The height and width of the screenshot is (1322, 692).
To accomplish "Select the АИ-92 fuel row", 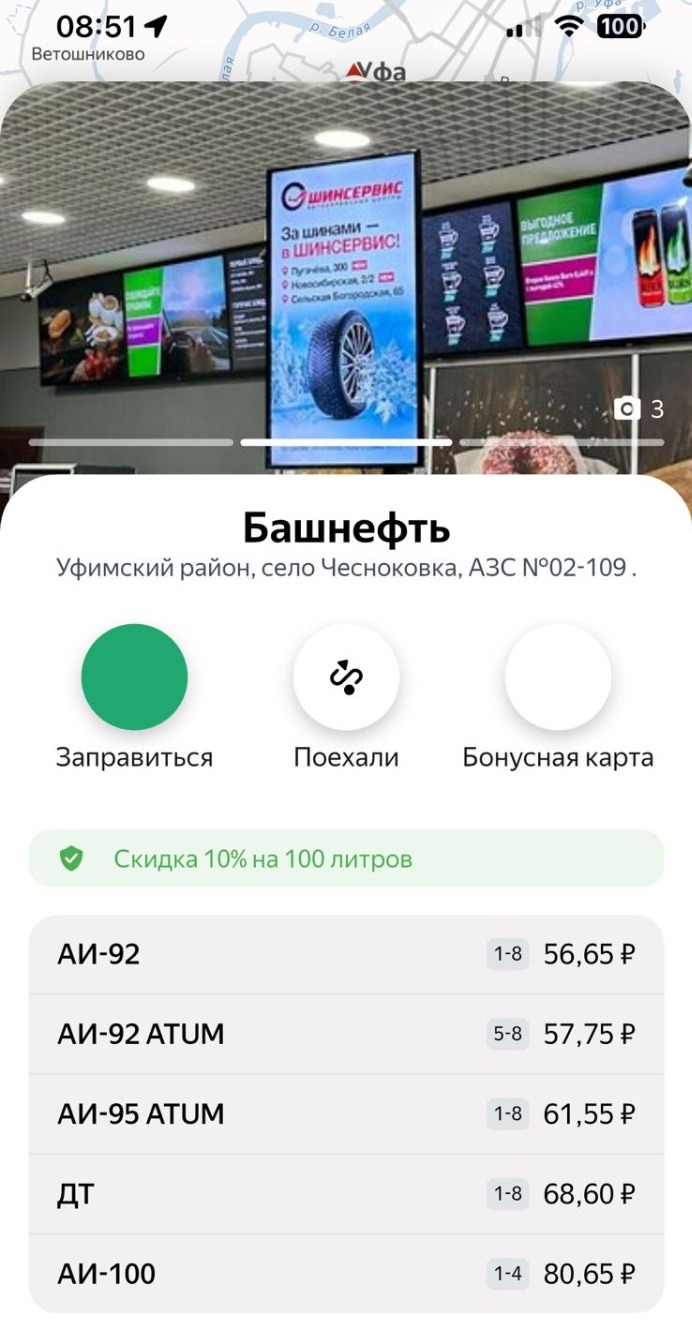I will click(x=346, y=955).
